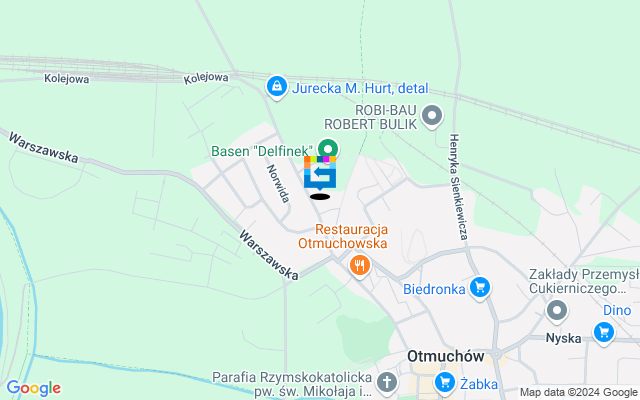Open the Zakłady Przemysłu Cukierniczego marker
This screenshot has width=640, height=400.
point(556,312)
